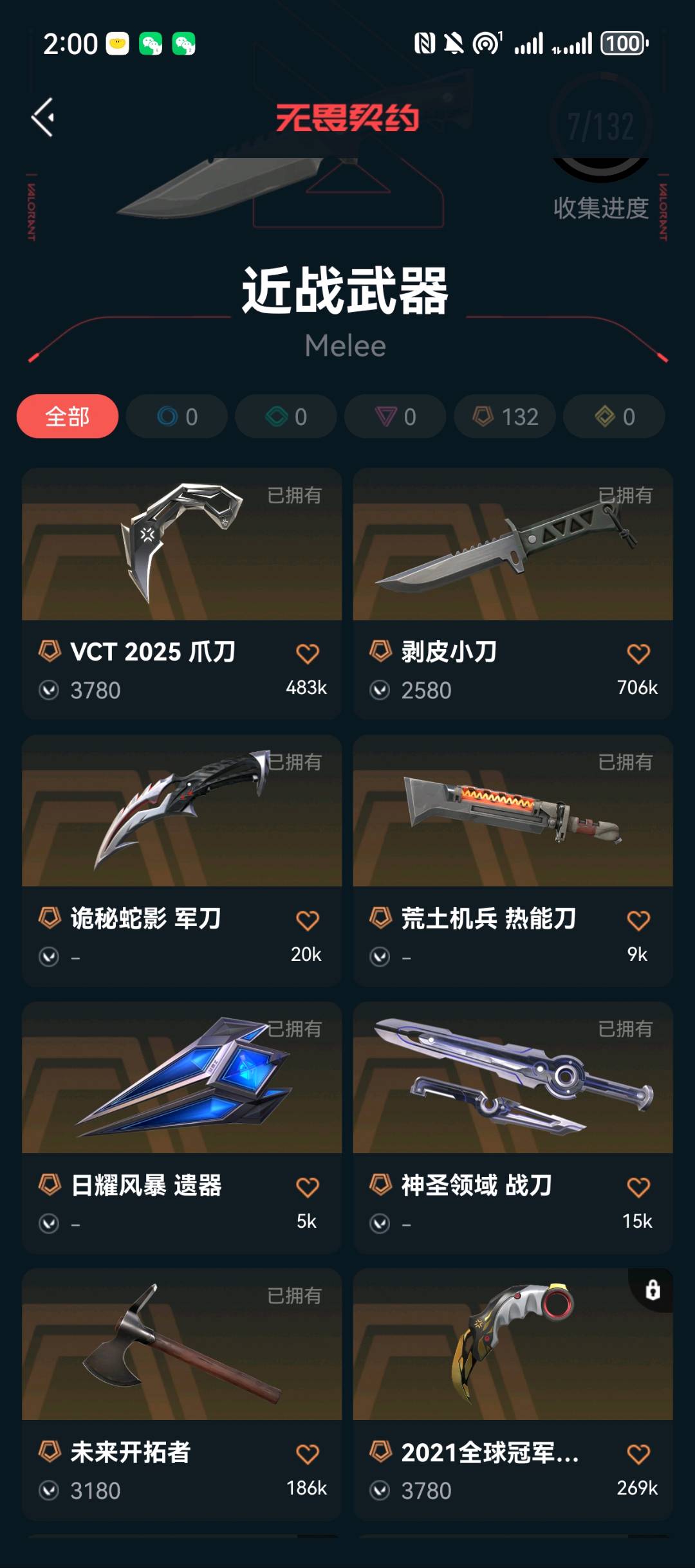Go back using the top-left arrow
695x1568 pixels.
[x=43, y=118]
